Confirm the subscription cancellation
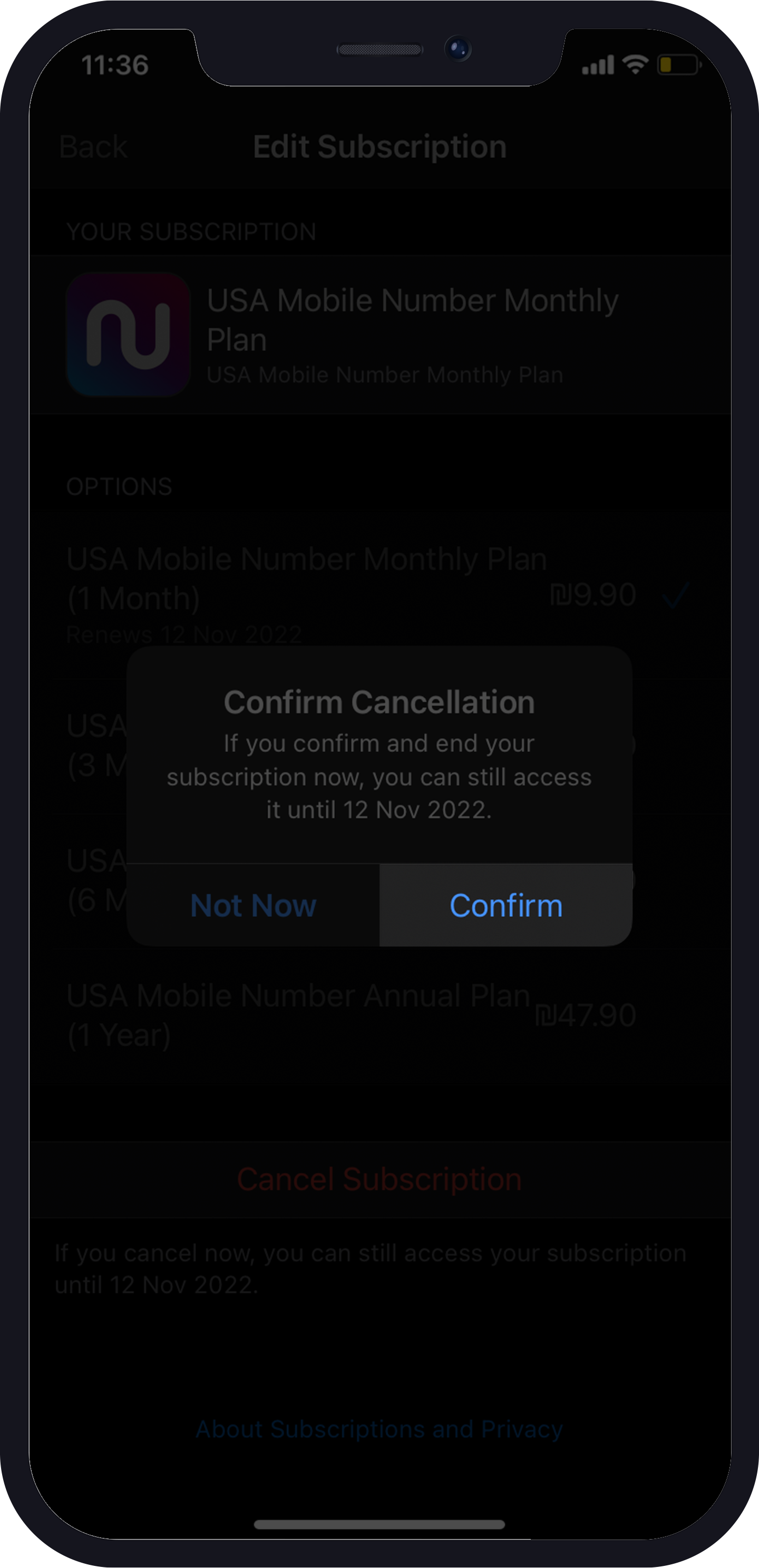Screen dimensions: 759x1568 [x=505, y=905]
